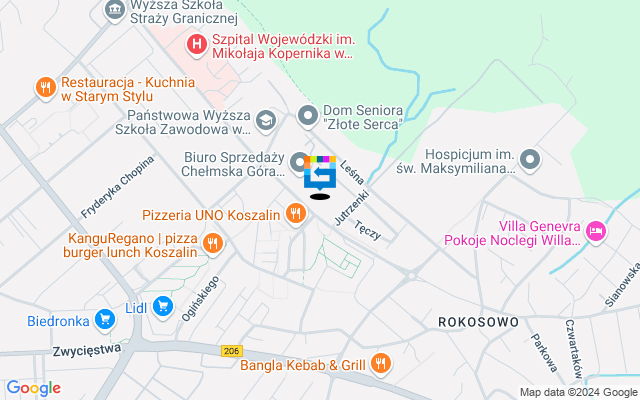
Task: Select Biuro Sprzedaży Chełmska Góra pin
Action: (298, 162)
